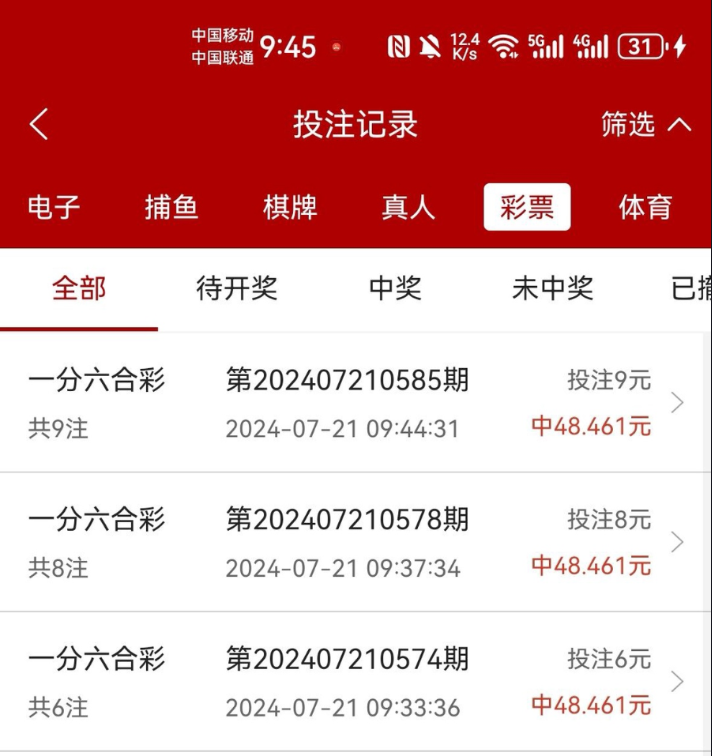The width and height of the screenshot is (712, 756).
Task: Filter records by 待开奖
Action: (237, 289)
